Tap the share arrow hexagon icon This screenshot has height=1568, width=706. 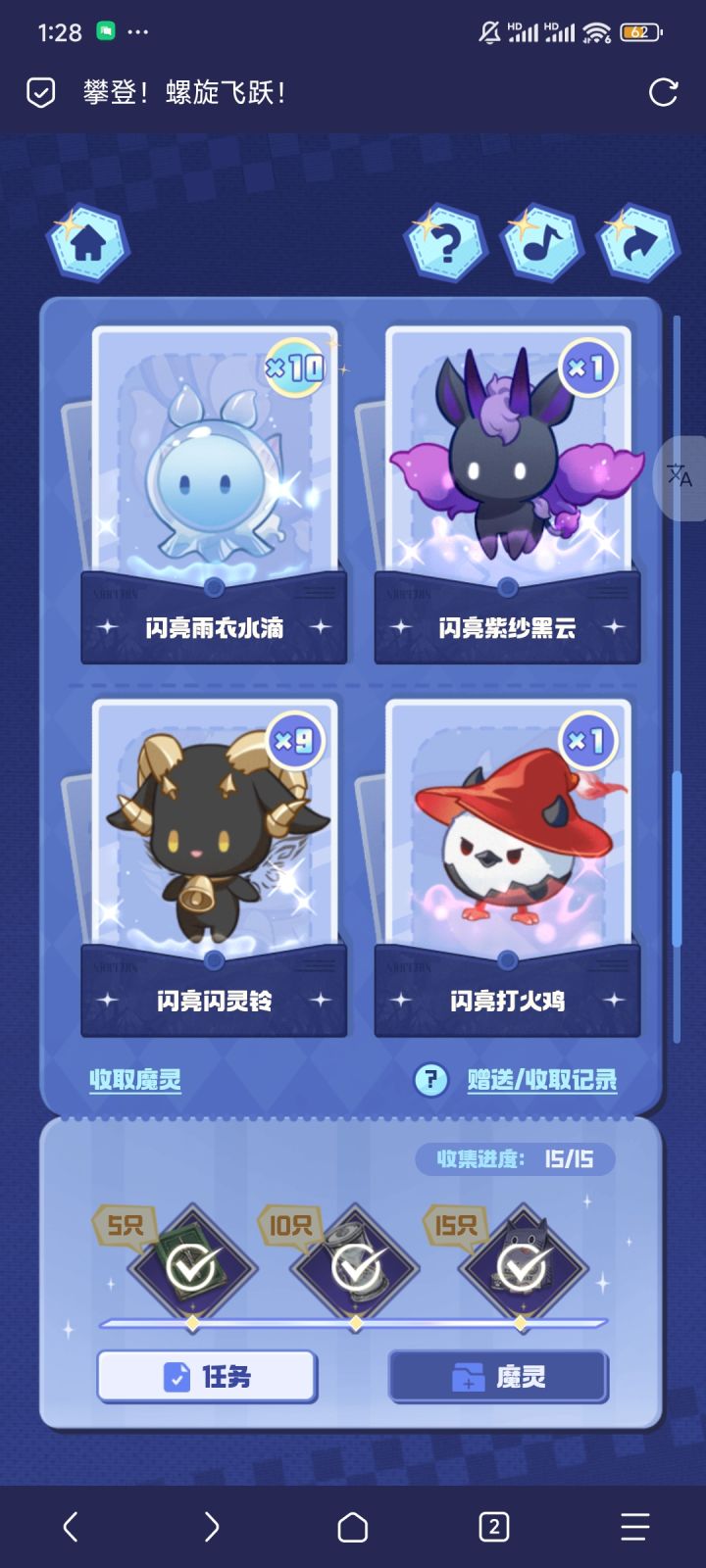639,243
